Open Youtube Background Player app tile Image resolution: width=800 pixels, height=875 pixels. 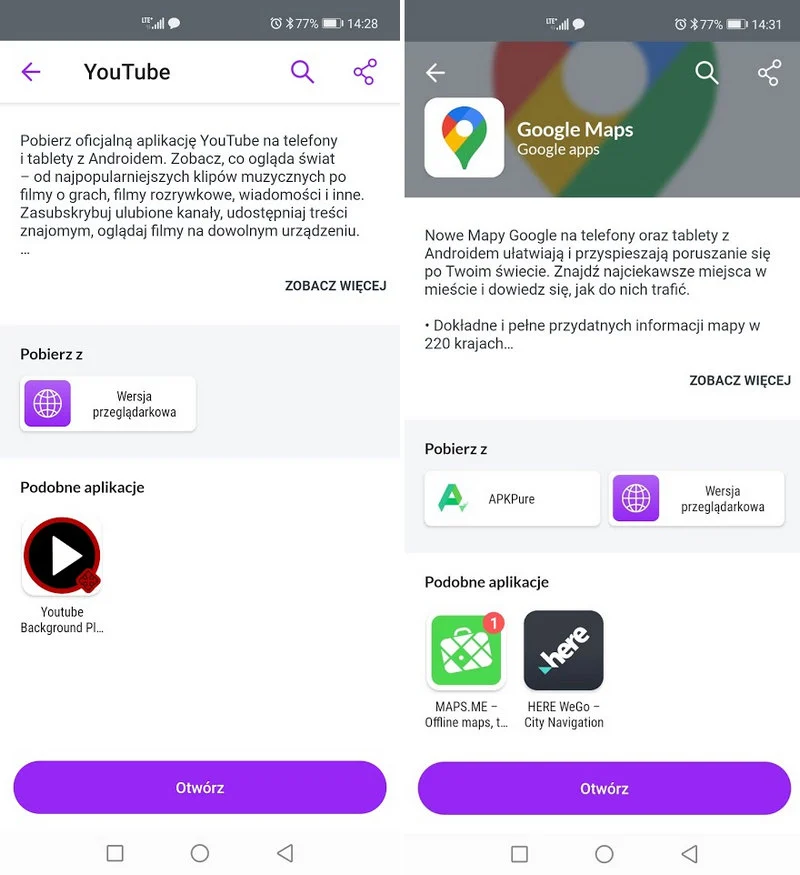62,557
